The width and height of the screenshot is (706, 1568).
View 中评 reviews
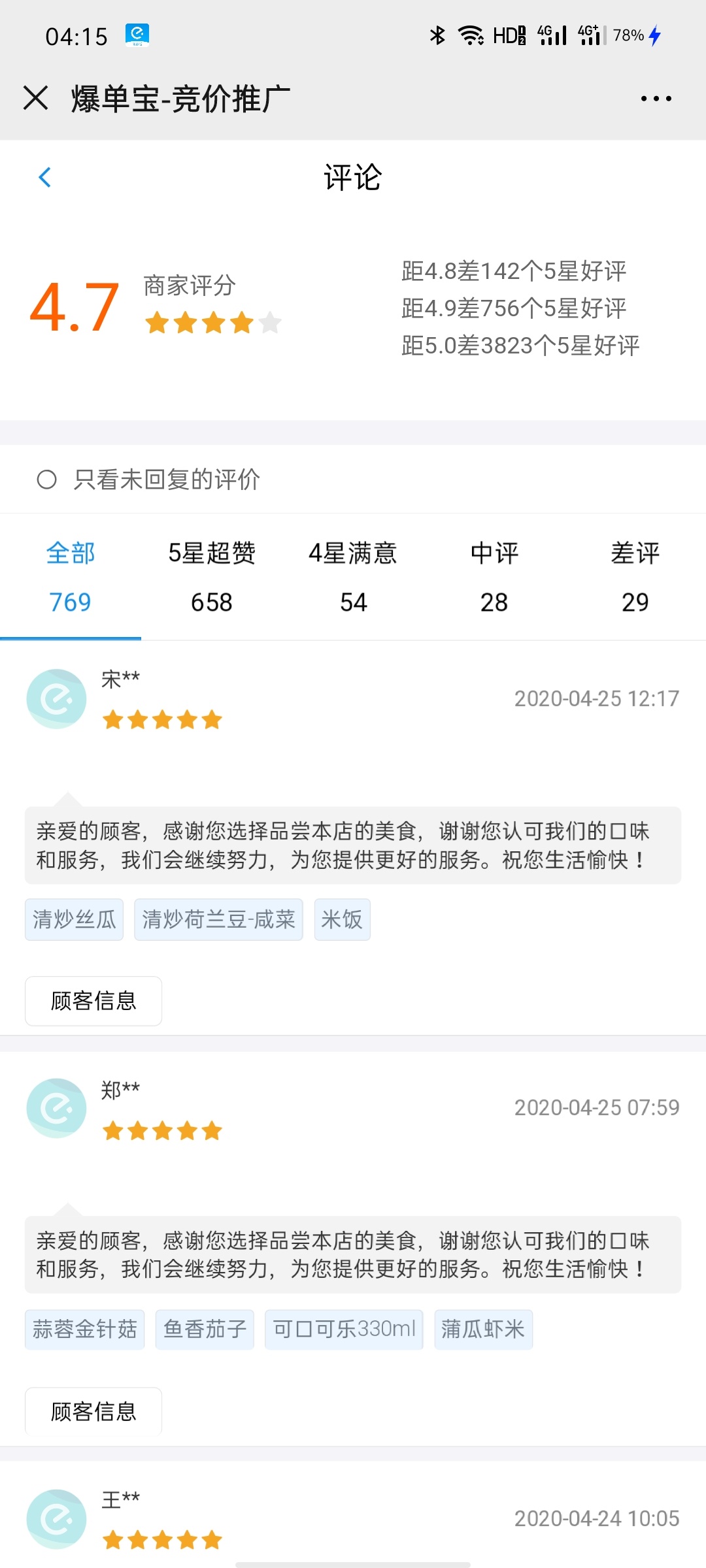click(494, 577)
